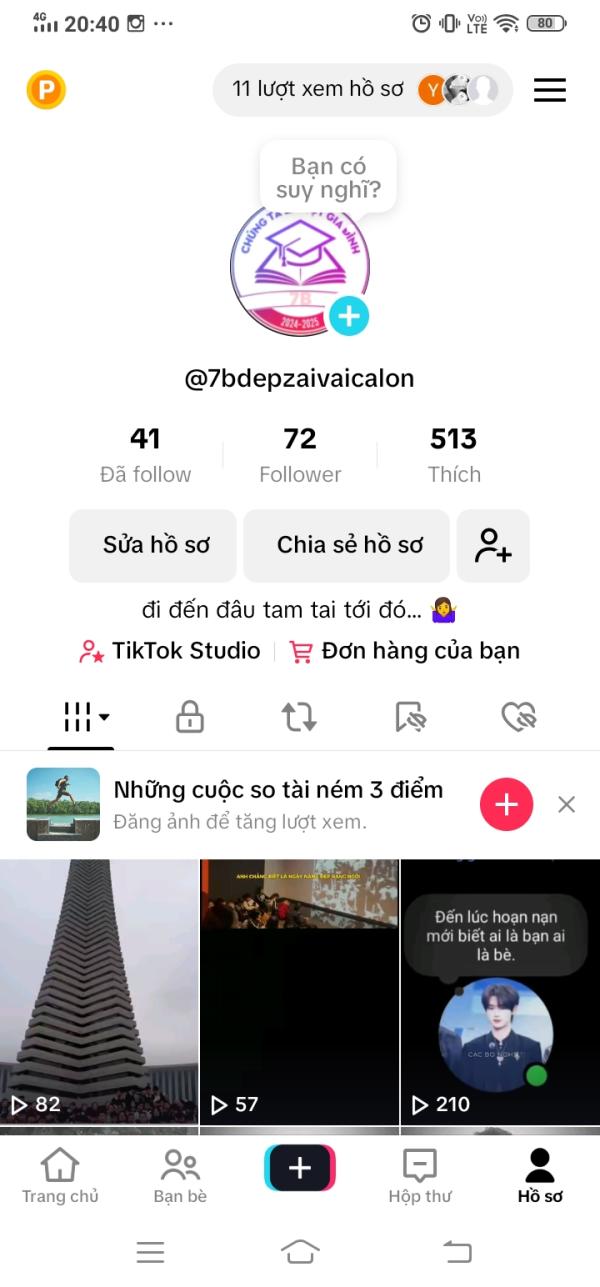Tap the red plus to post photos
This screenshot has width=600, height=1287.
coord(506,804)
